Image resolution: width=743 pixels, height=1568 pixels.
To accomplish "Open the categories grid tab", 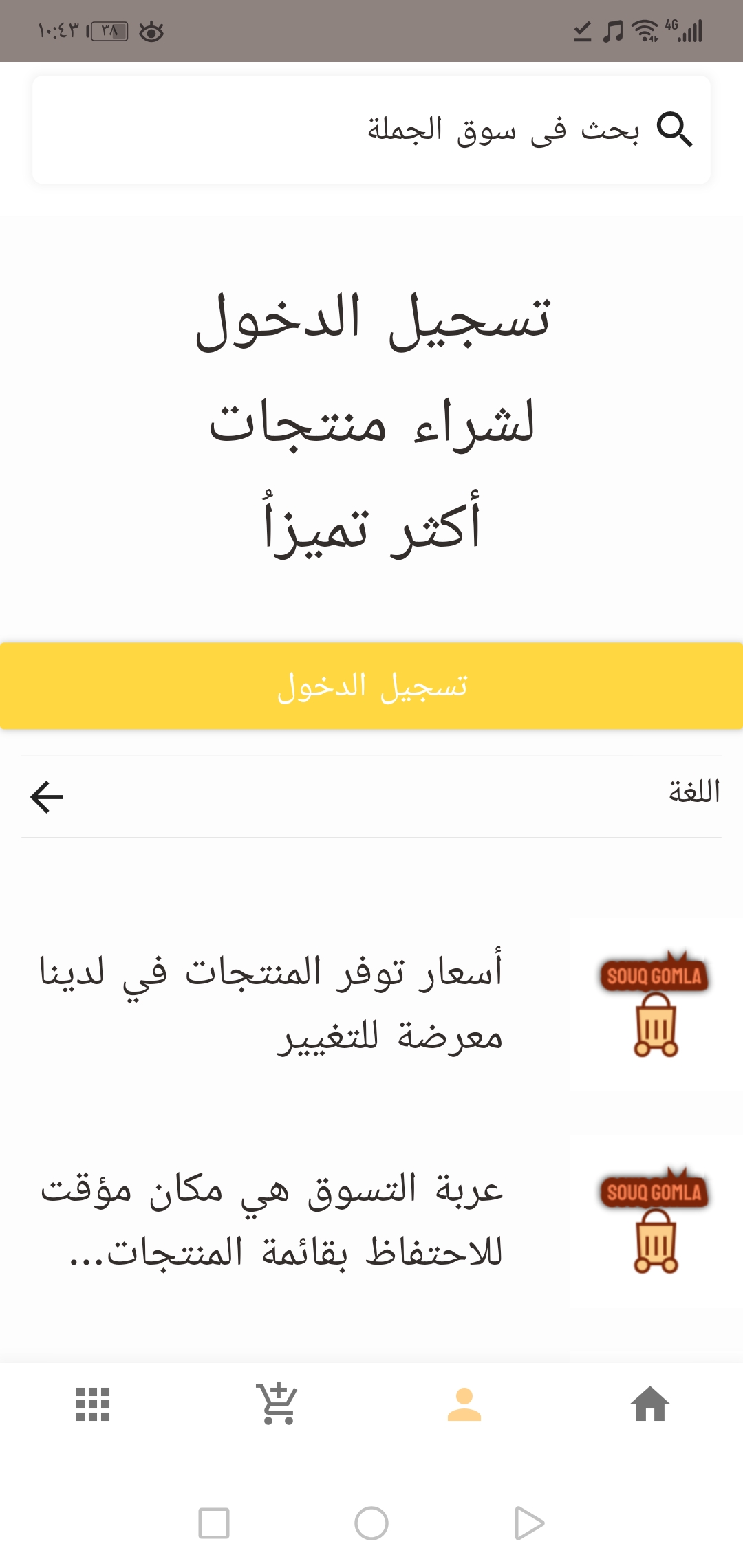I will pos(93,1404).
